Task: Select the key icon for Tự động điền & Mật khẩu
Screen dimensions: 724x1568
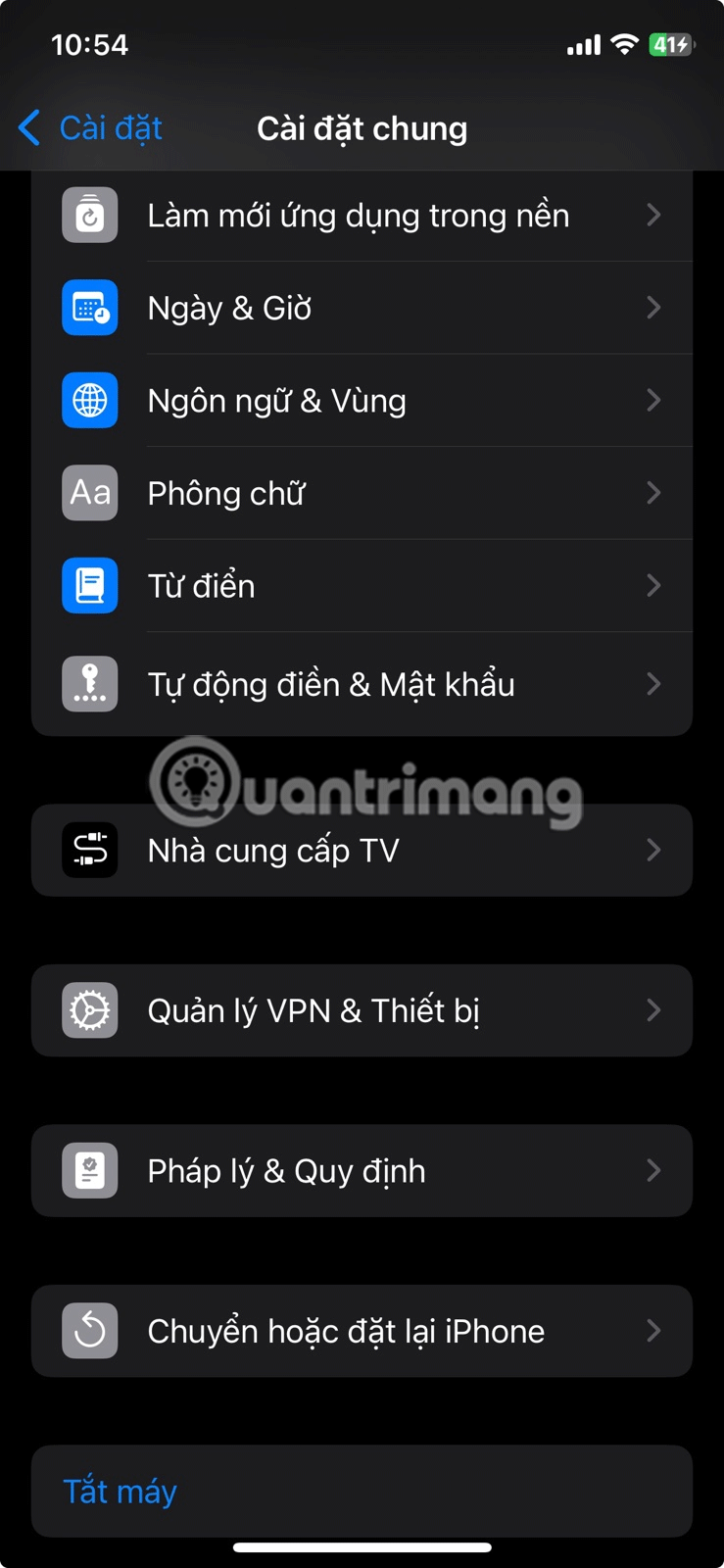Action: coord(89,683)
